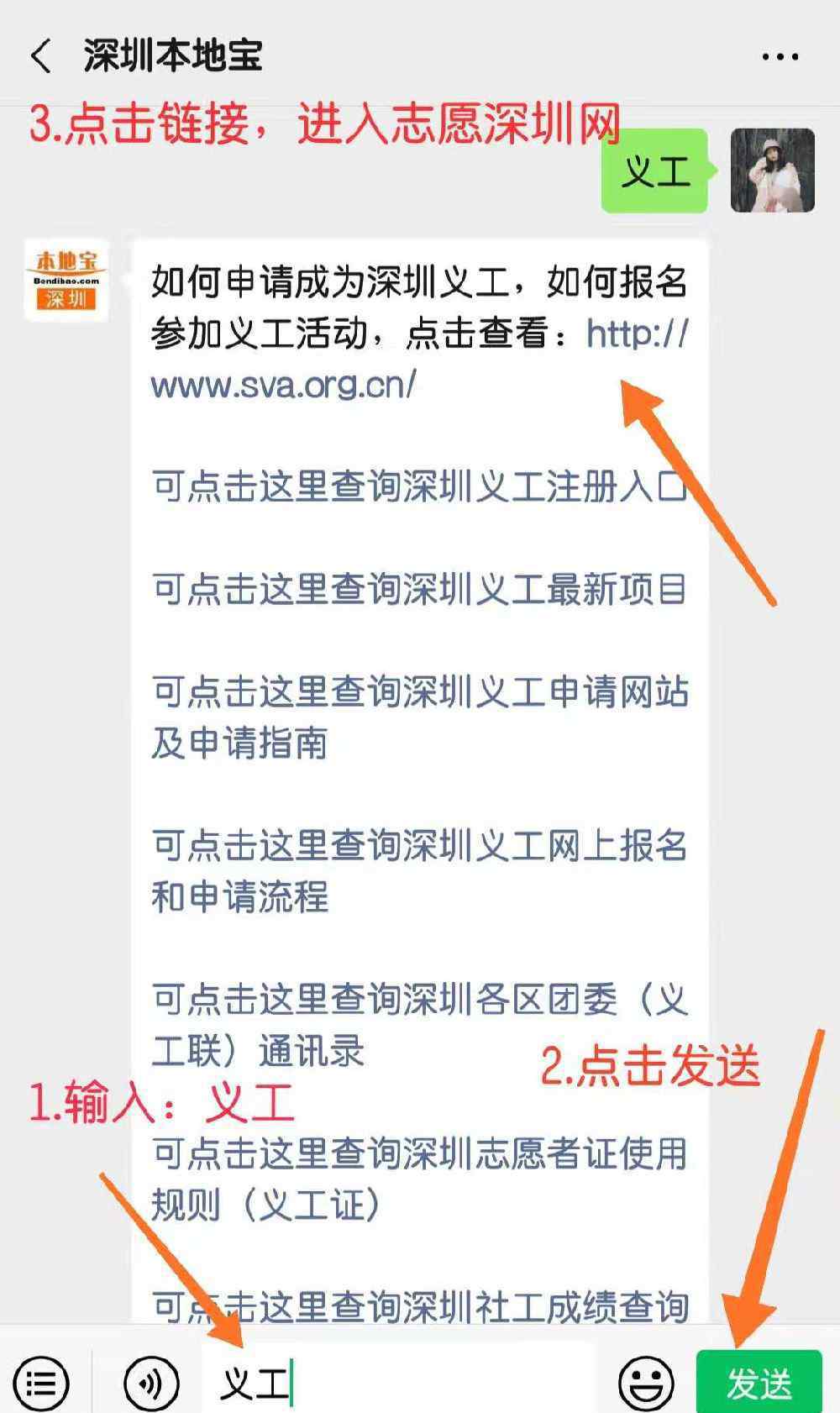The height and width of the screenshot is (1413, 840).
Task: Open the 深圳社工成绩查询 link
Action: (x=420, y=1306)
